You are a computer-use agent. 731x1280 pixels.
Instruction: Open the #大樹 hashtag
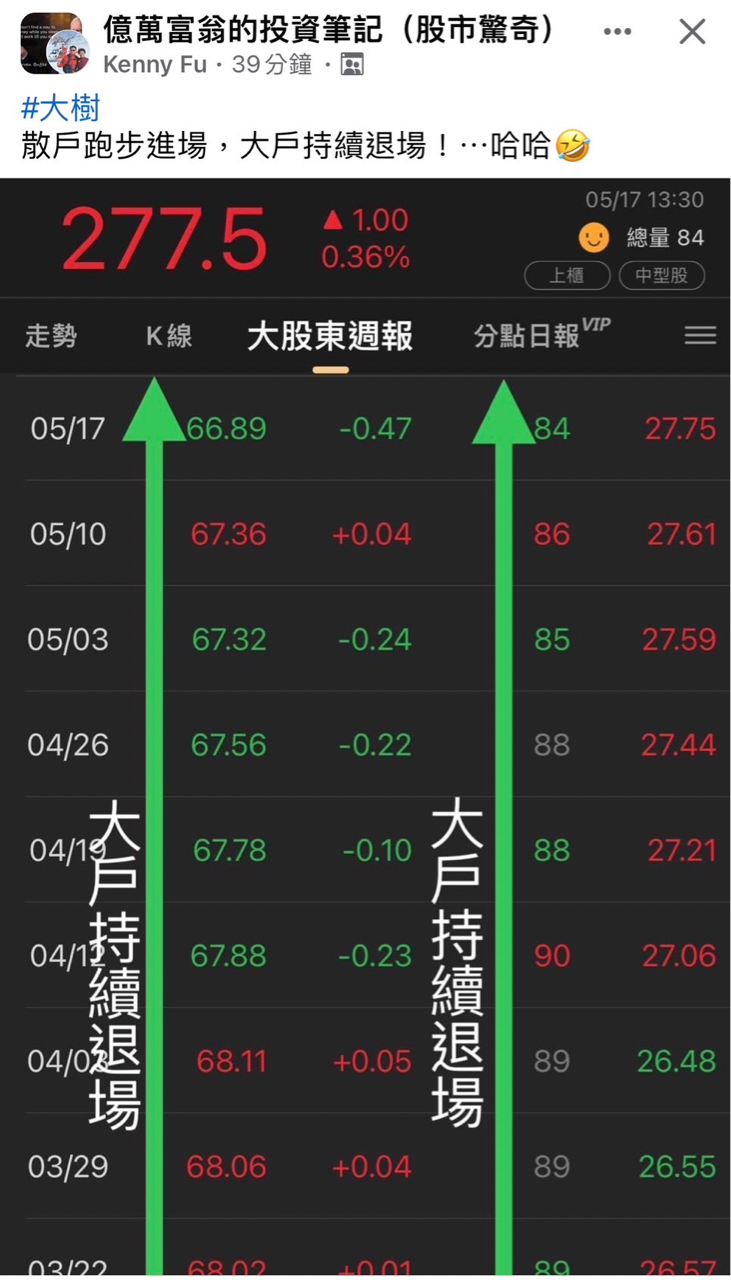(x=60, y=108)
